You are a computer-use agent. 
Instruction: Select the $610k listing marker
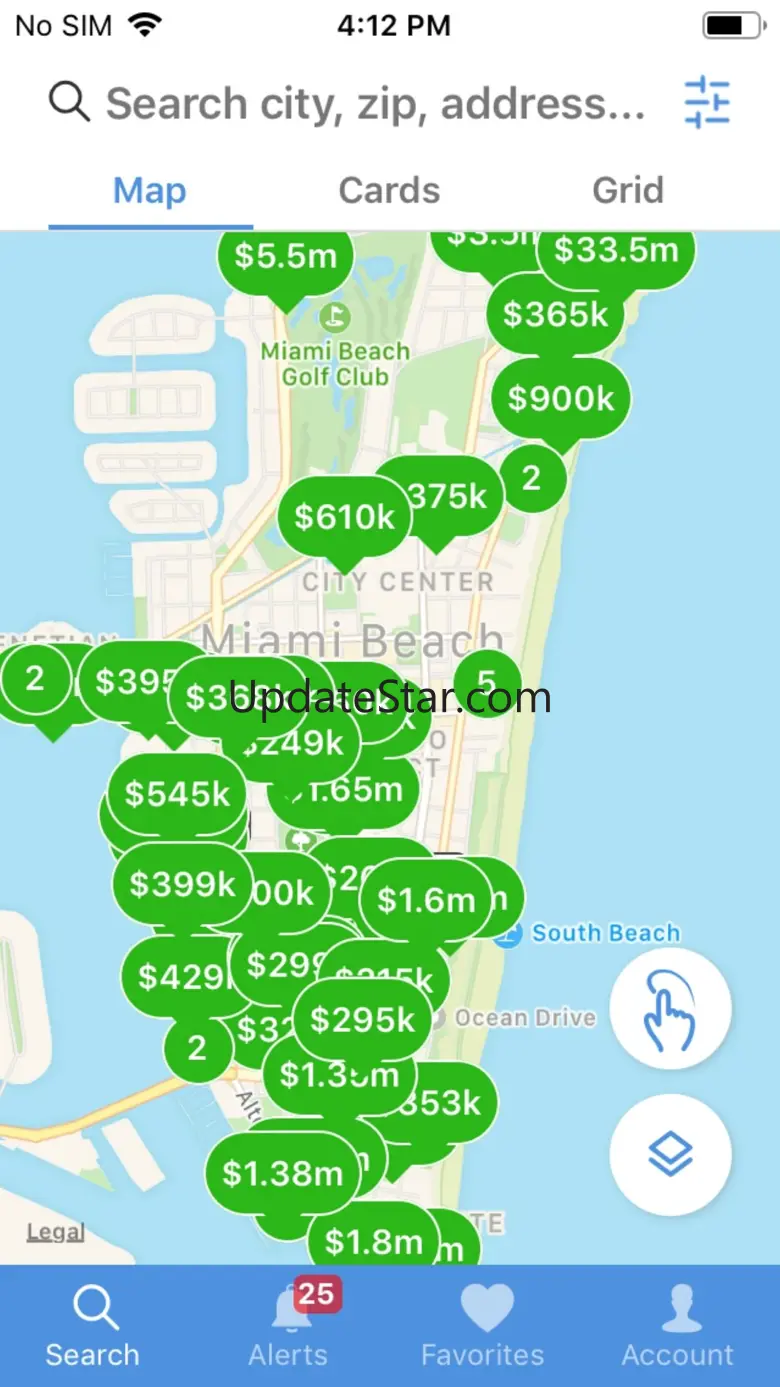(x=343, y=517)
